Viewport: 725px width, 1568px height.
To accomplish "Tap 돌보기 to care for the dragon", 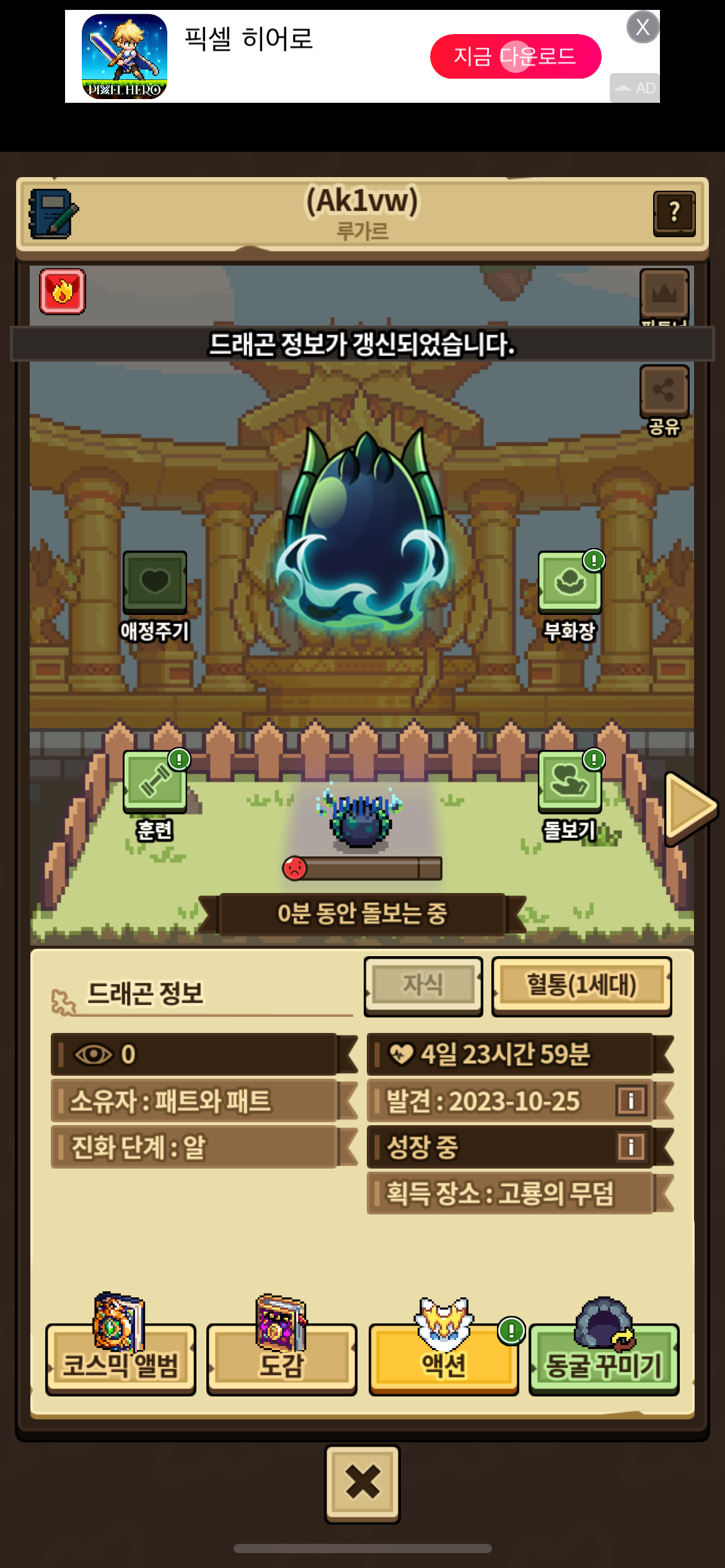I will (569, 782).
